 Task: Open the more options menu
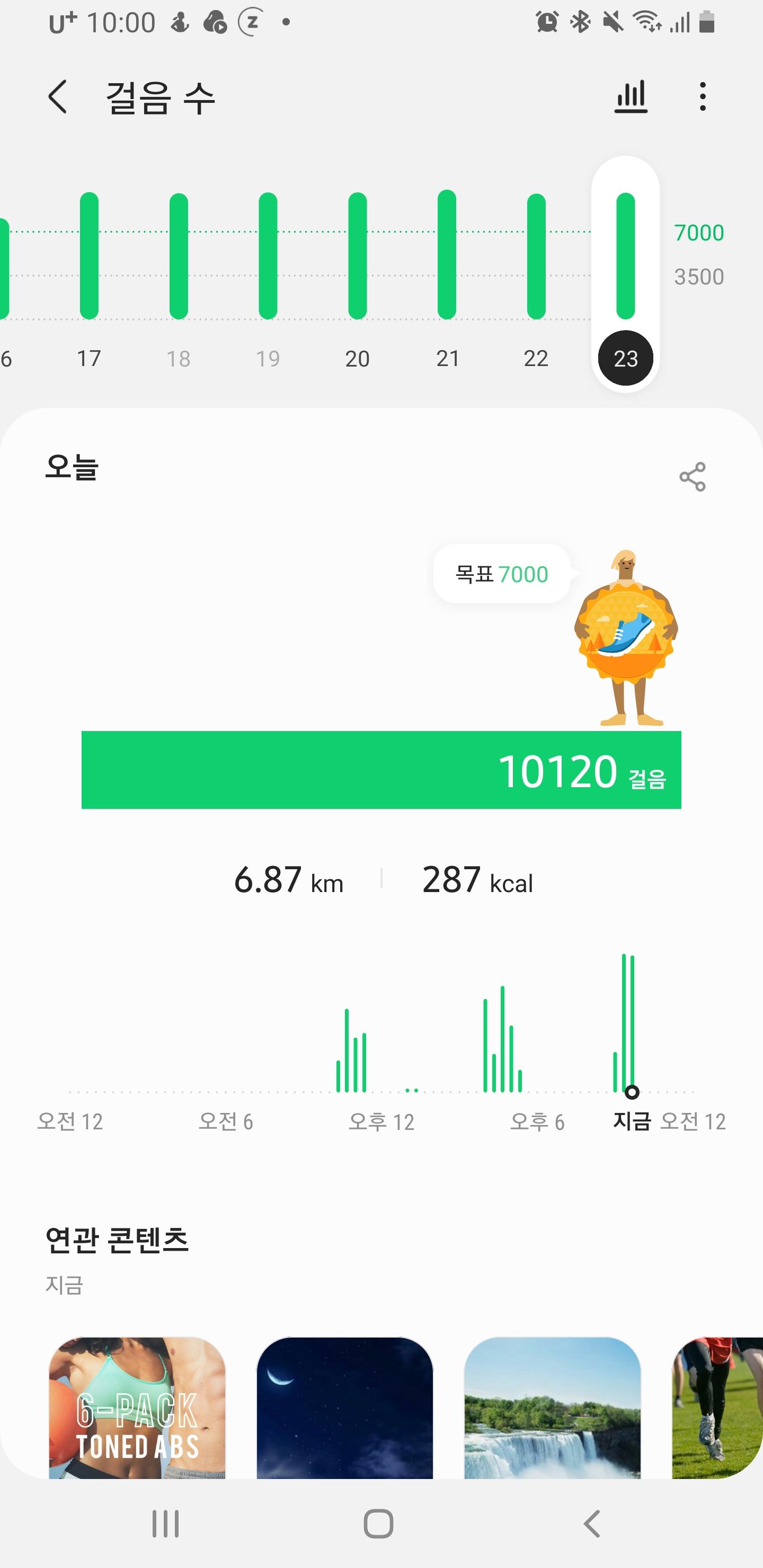click(x=703, y=97)
